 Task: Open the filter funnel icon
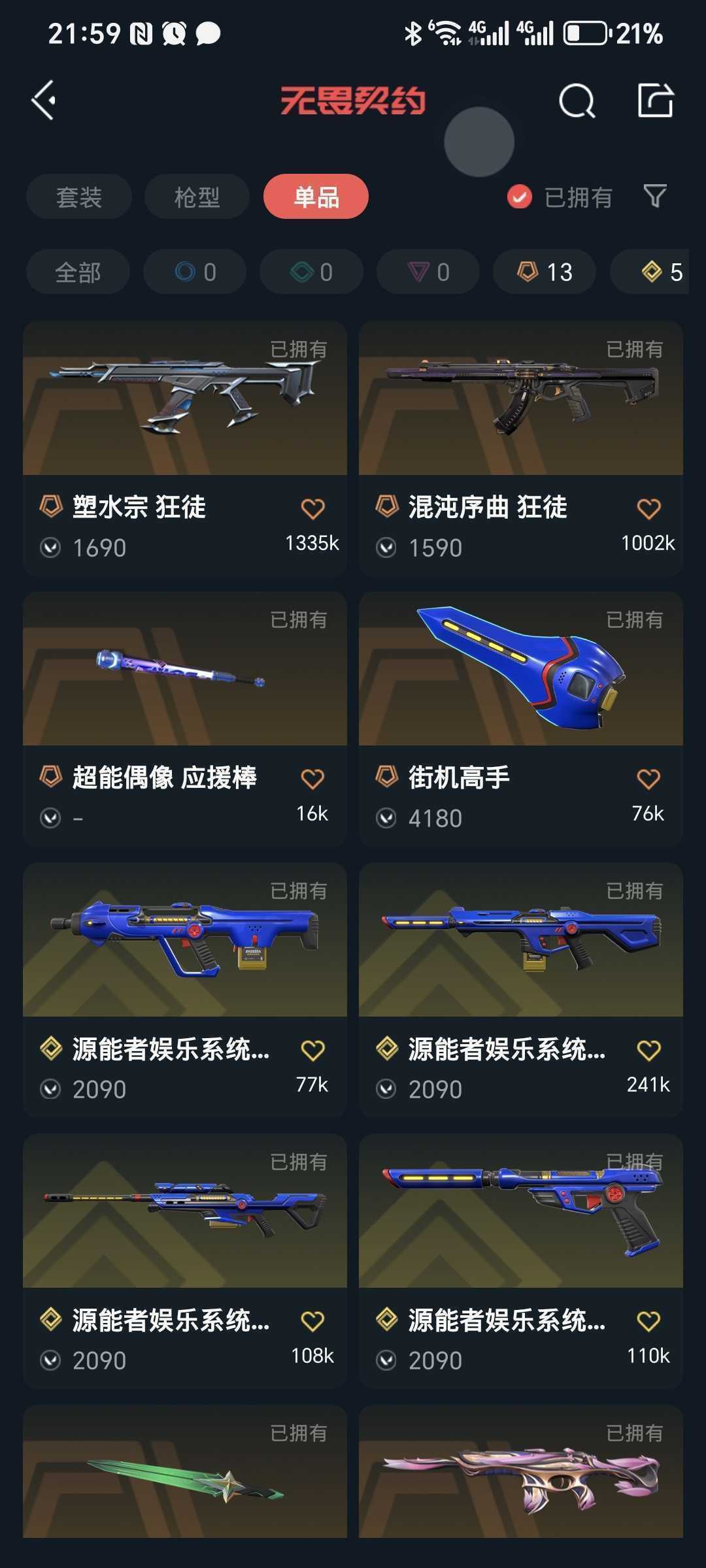coord(654,196)
